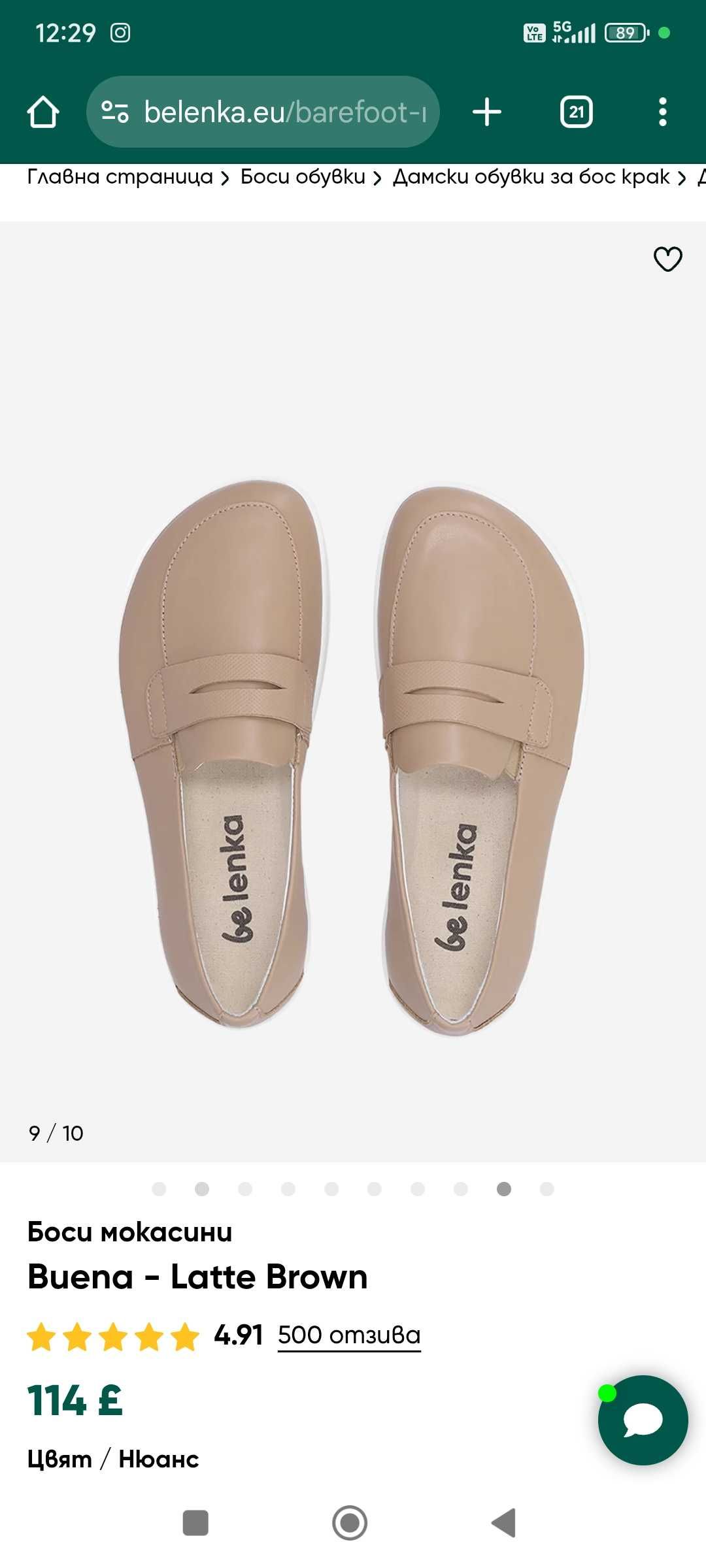This screenshot has height=1568, width=706.
Task: Go to browser home page
Action: tap(43, 112)
